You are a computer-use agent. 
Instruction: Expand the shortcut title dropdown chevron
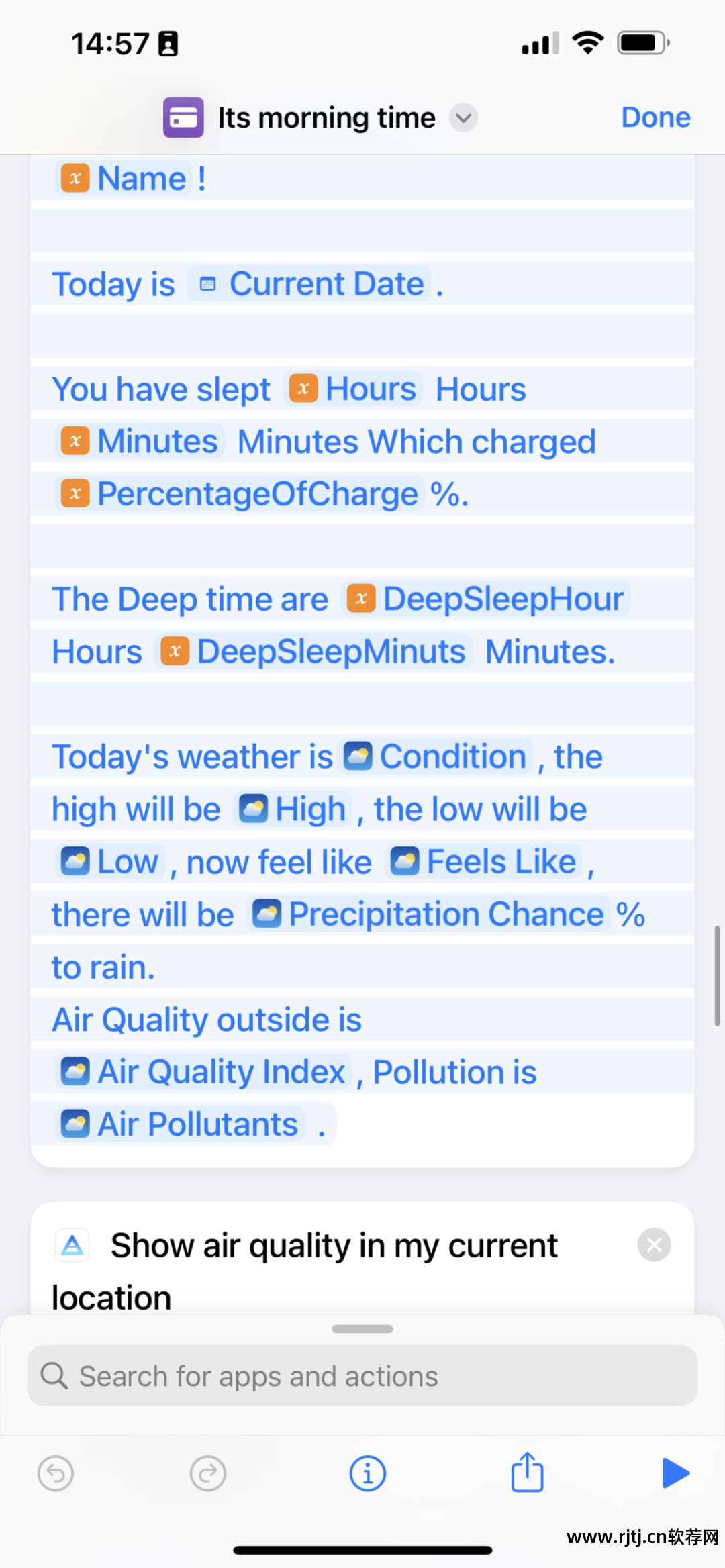463,118
